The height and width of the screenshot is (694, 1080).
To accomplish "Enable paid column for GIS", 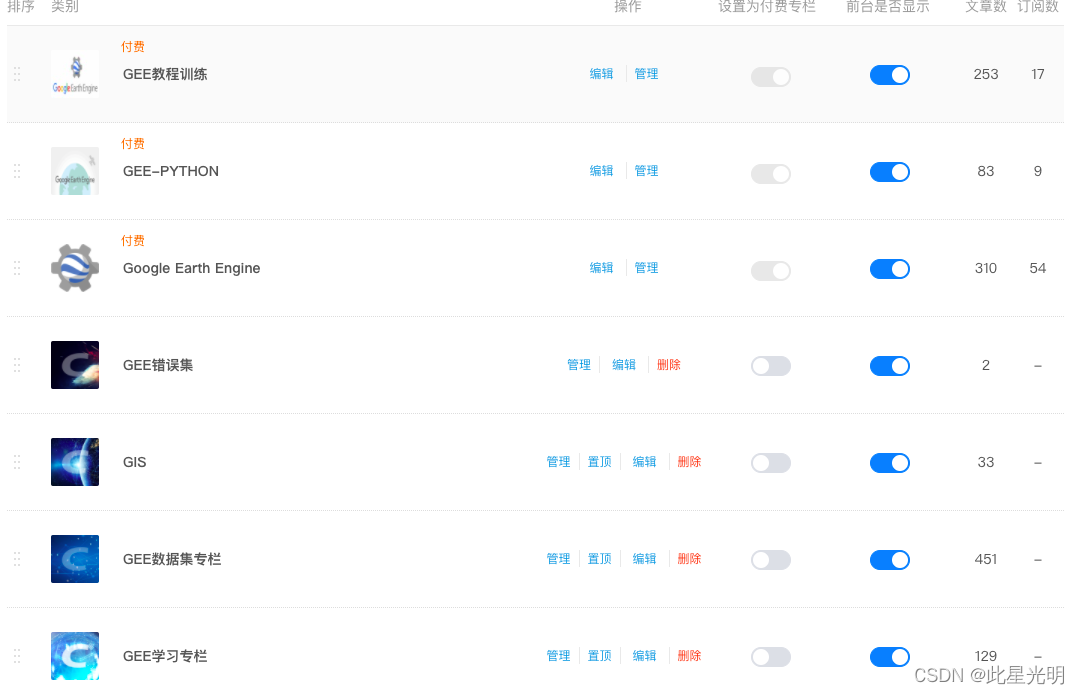I will tap(770, 463).
